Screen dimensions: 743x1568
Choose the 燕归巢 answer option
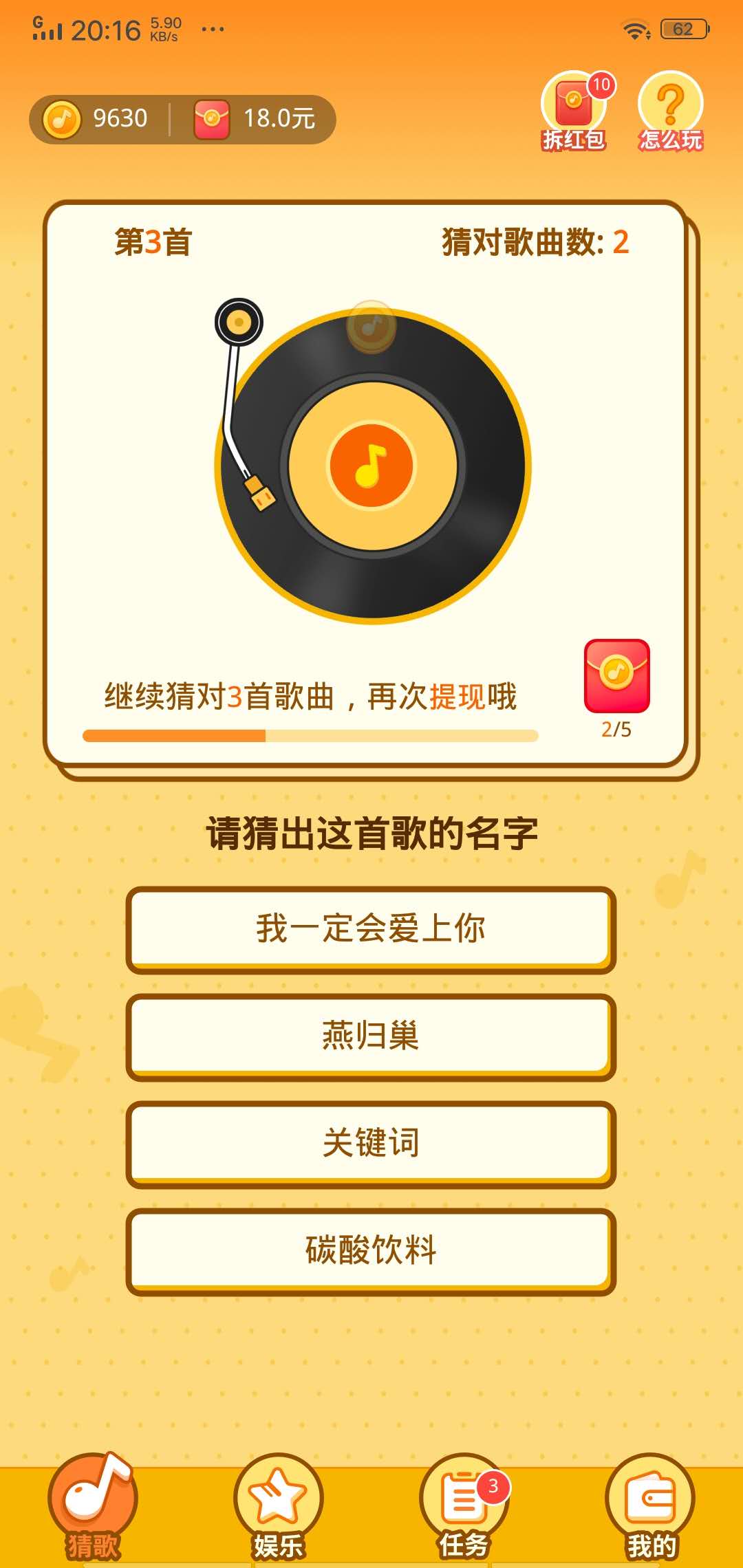pos(371,1035)
